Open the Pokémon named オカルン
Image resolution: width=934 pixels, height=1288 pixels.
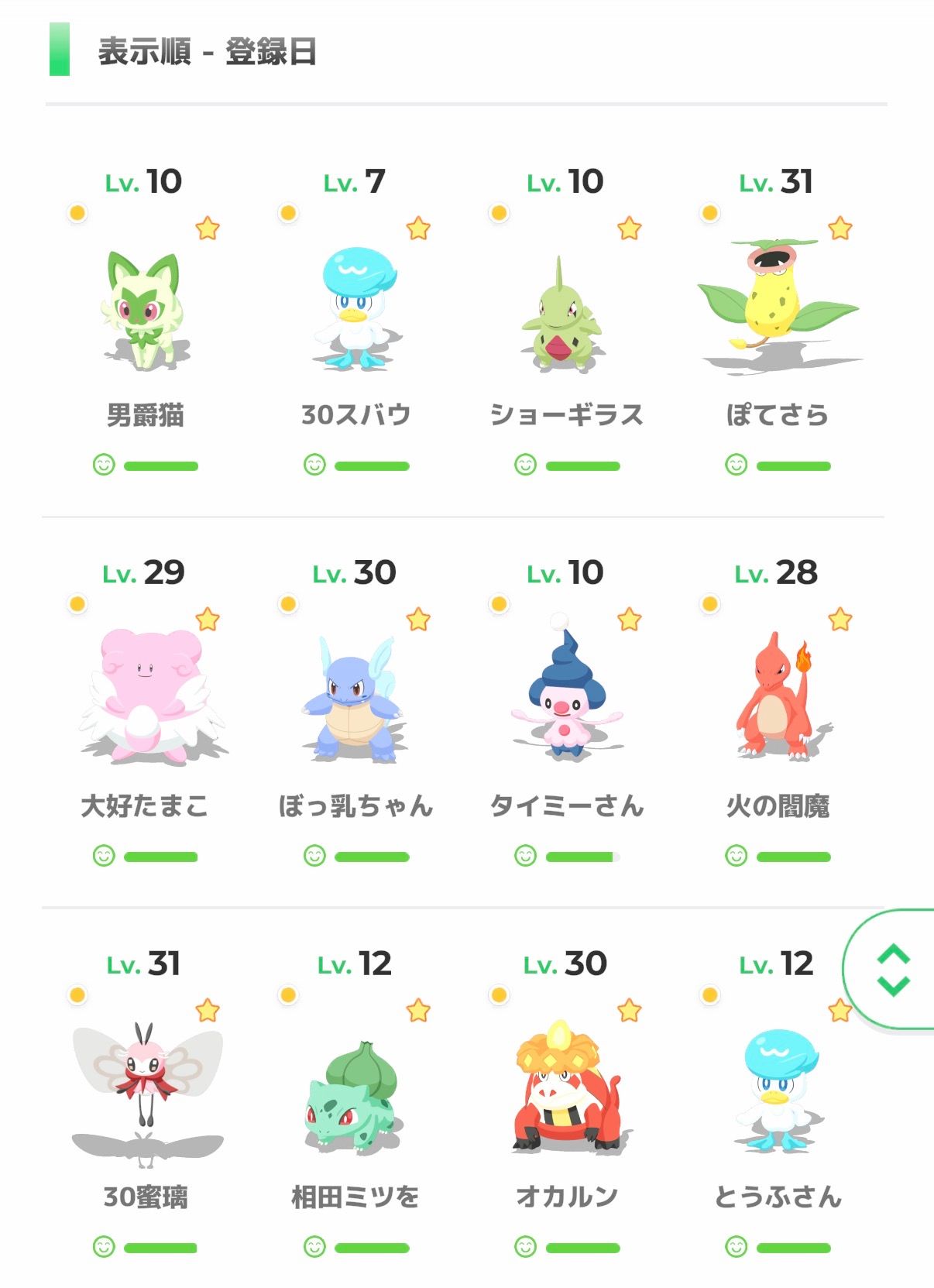565,1088
